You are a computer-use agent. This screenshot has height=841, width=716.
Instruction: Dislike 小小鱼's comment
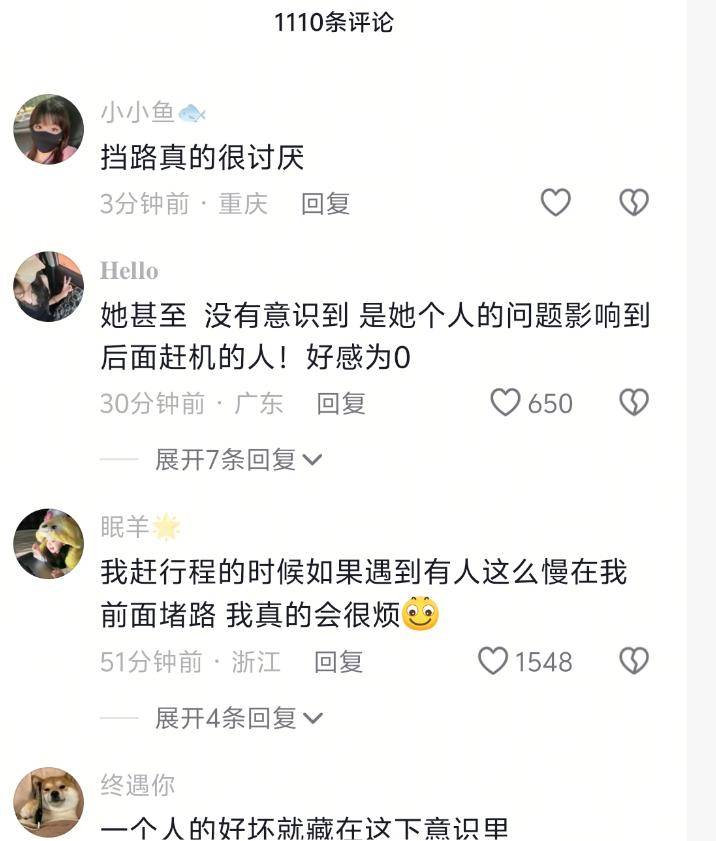point(634,203)
